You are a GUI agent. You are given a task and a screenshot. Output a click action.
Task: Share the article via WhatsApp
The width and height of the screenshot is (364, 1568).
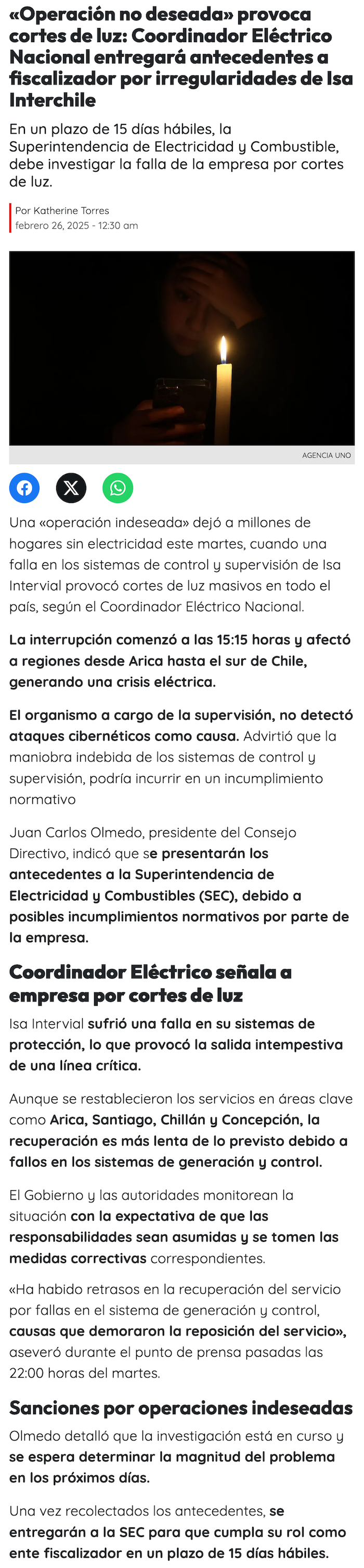point(118,487)
